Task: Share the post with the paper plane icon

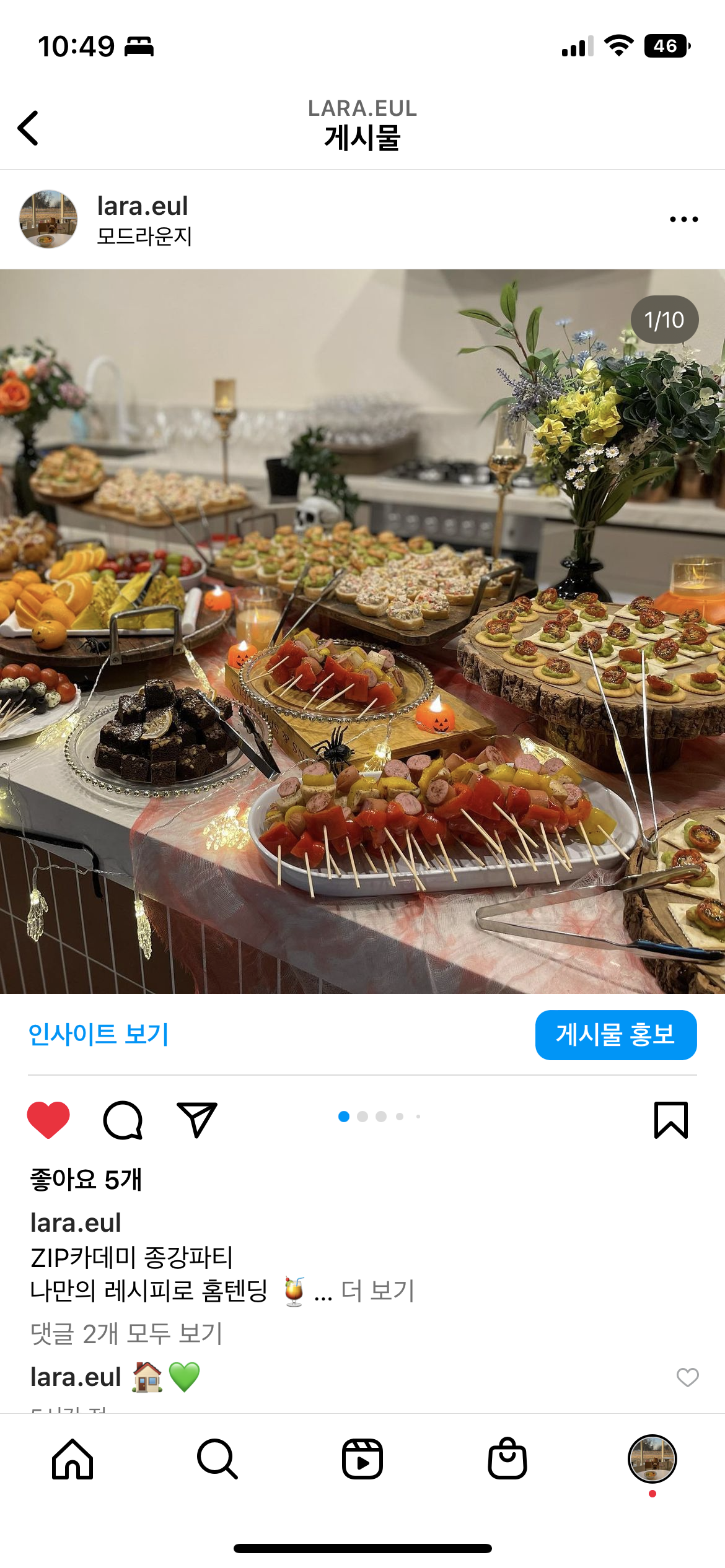Action: click(196, 1120)
